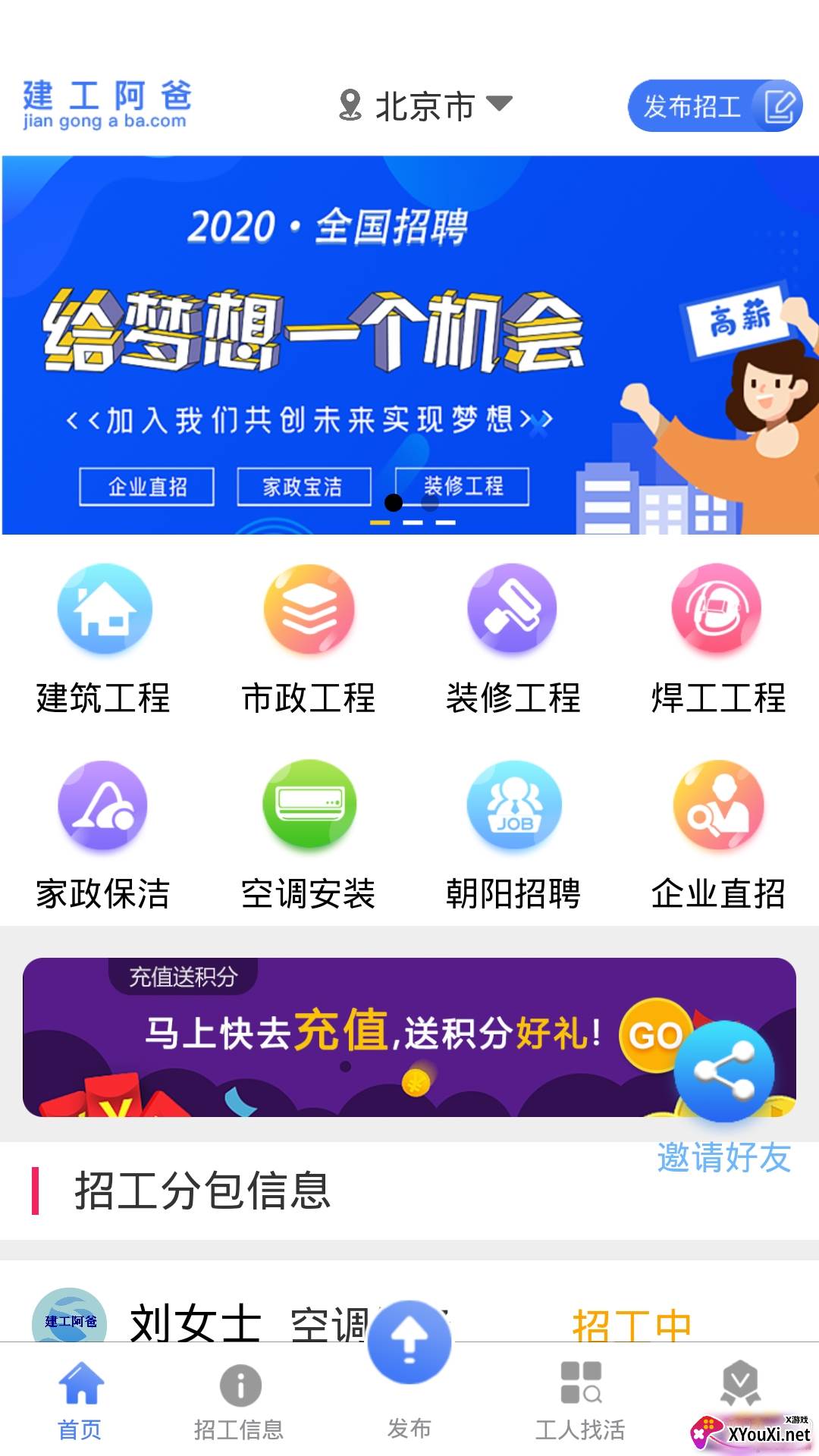The image size is (819, 1456).
Task: Open 家政保洁 vacuum cleaner icon
Action: pyautogui.click(x=104, y=806)
